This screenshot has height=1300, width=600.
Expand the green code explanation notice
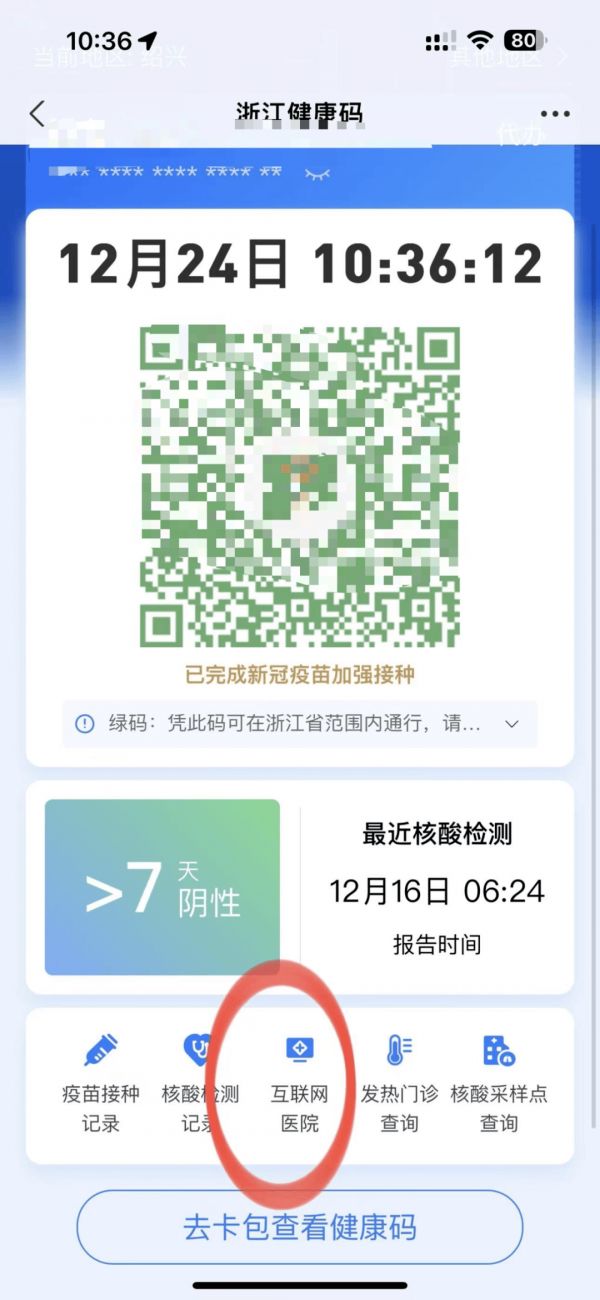512,724
